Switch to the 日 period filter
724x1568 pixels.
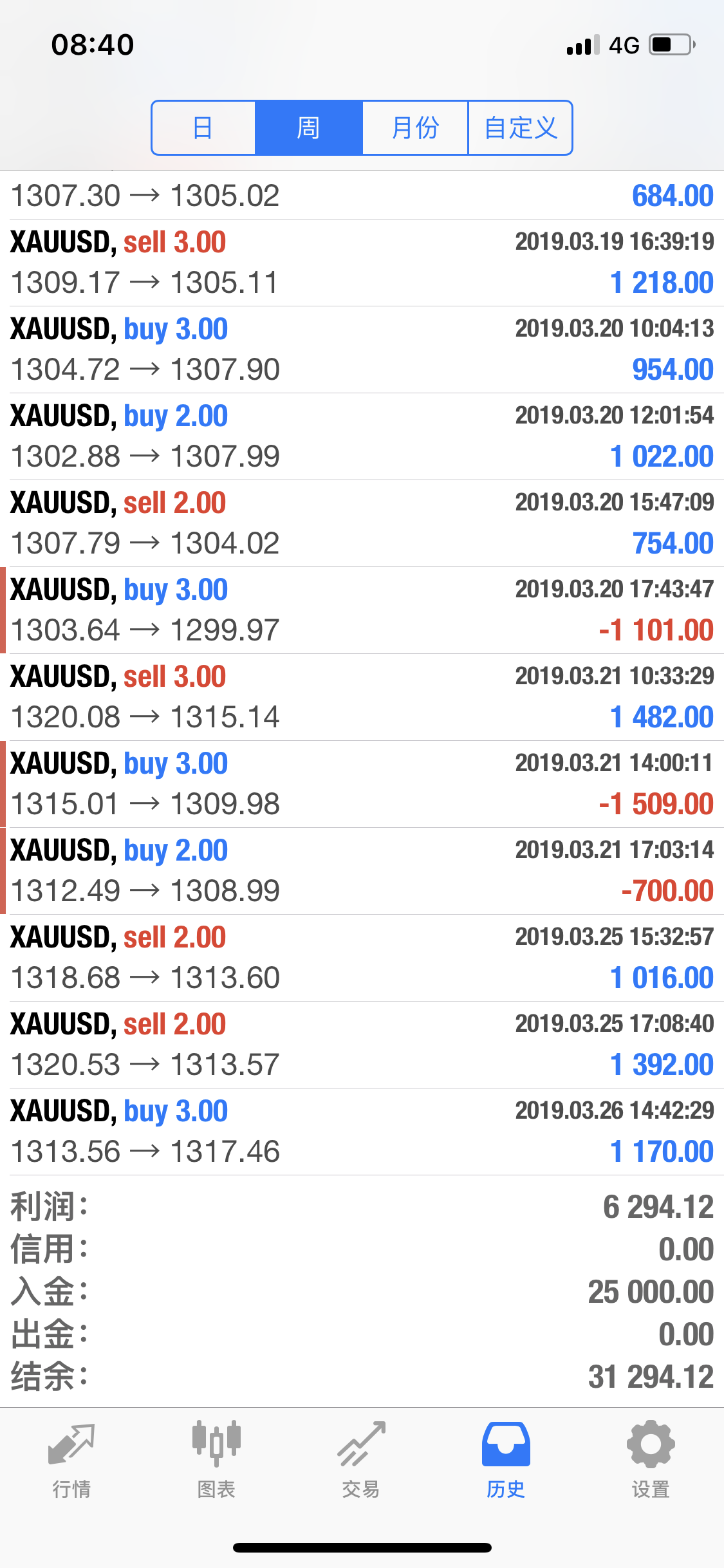click(x=203, y=127)
